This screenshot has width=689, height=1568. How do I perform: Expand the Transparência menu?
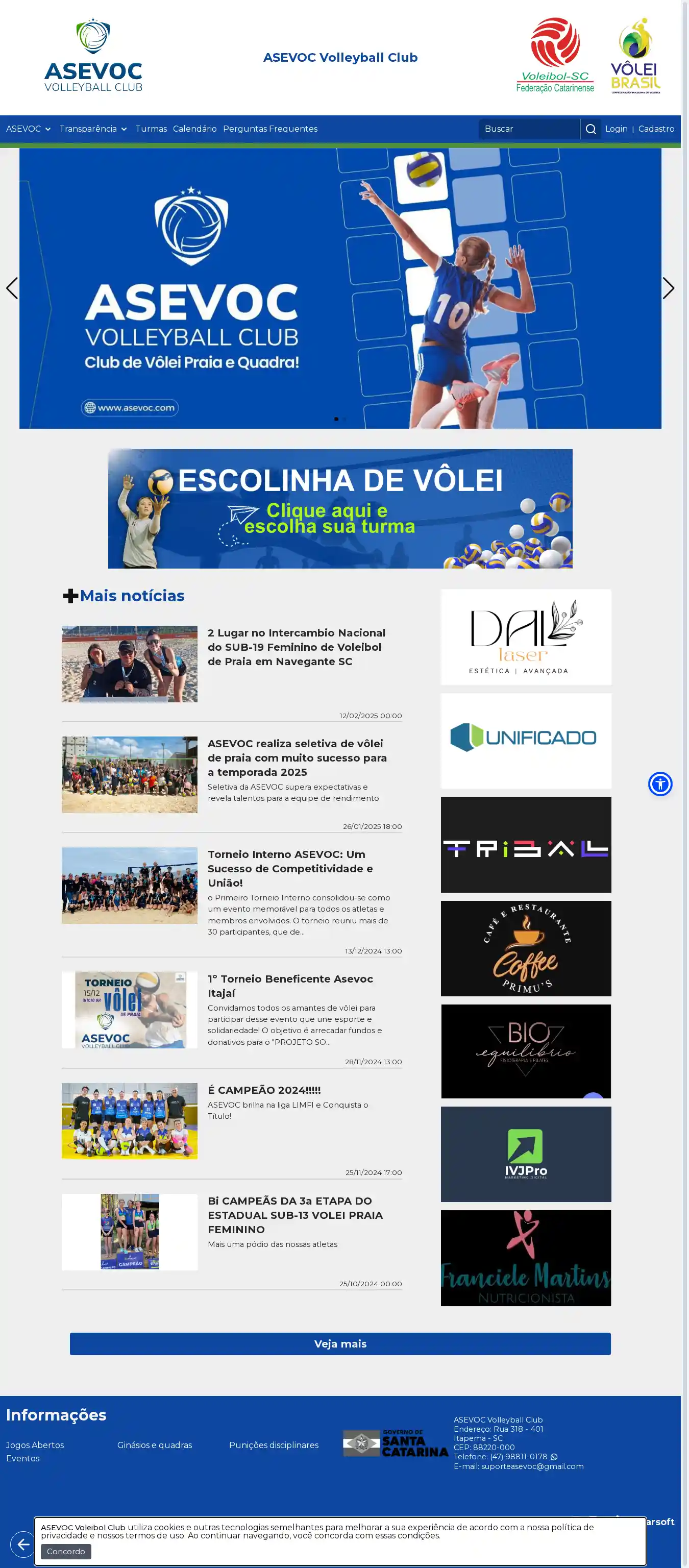coord(92,129)
